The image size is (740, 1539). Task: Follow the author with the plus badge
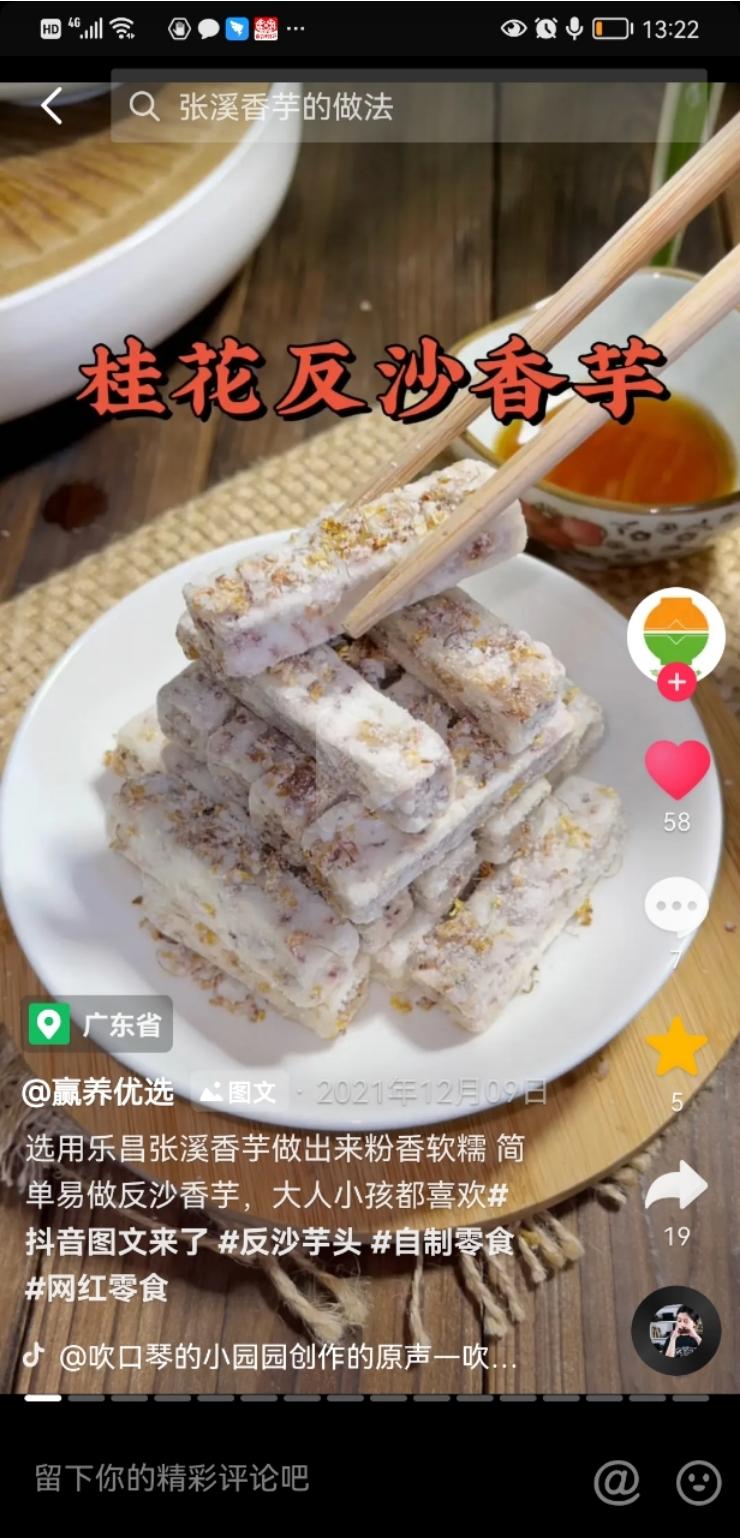[x=676, y=682]
